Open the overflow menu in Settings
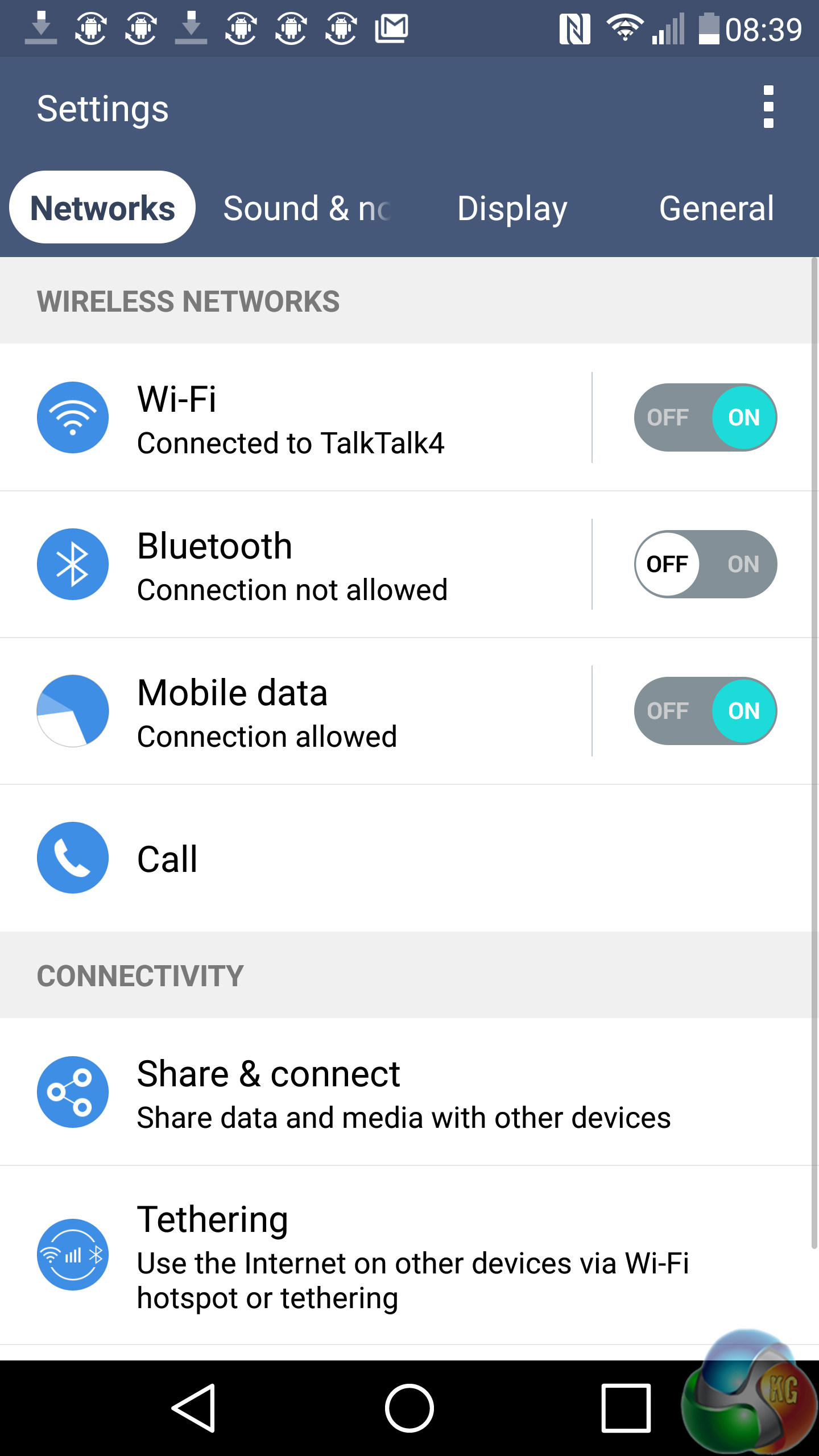 pos(768,107)
